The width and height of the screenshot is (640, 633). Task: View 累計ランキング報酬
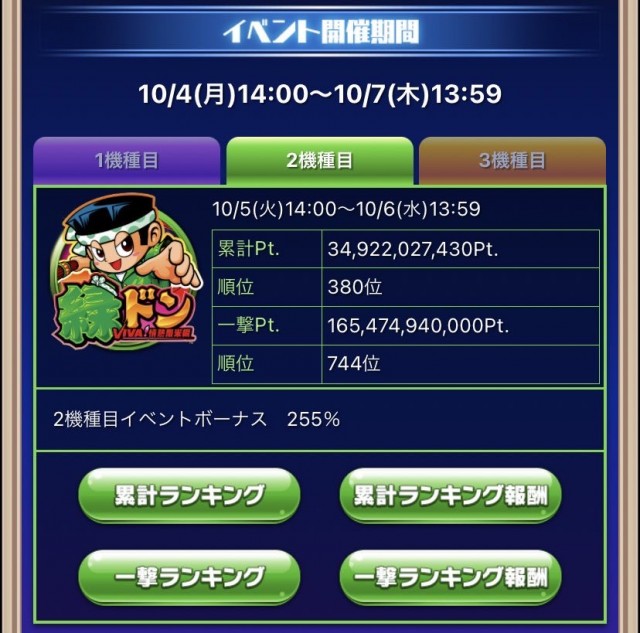click(450, 495)
